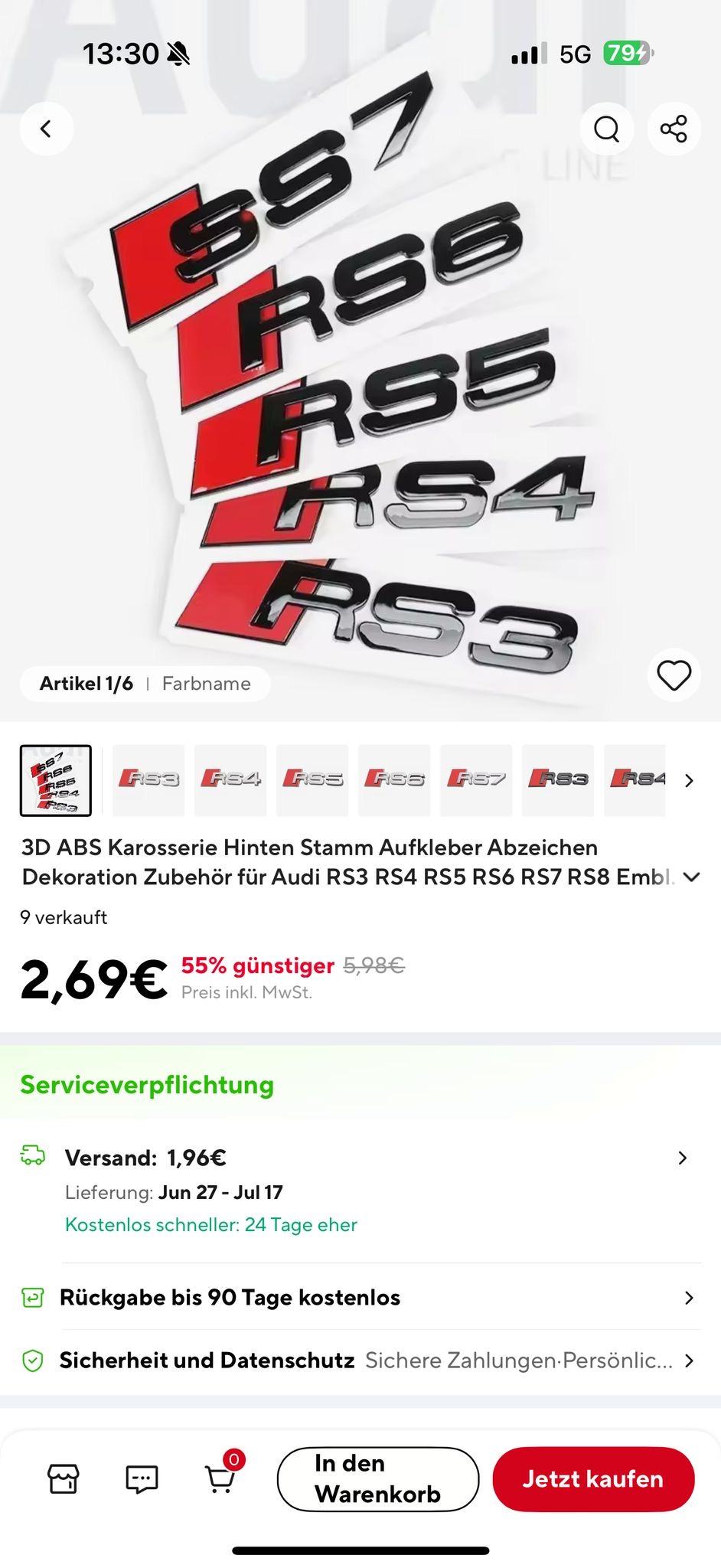
Task: Open Rückgabe bis 90 Tage kostenlos info
Action: coord(688,1298)
